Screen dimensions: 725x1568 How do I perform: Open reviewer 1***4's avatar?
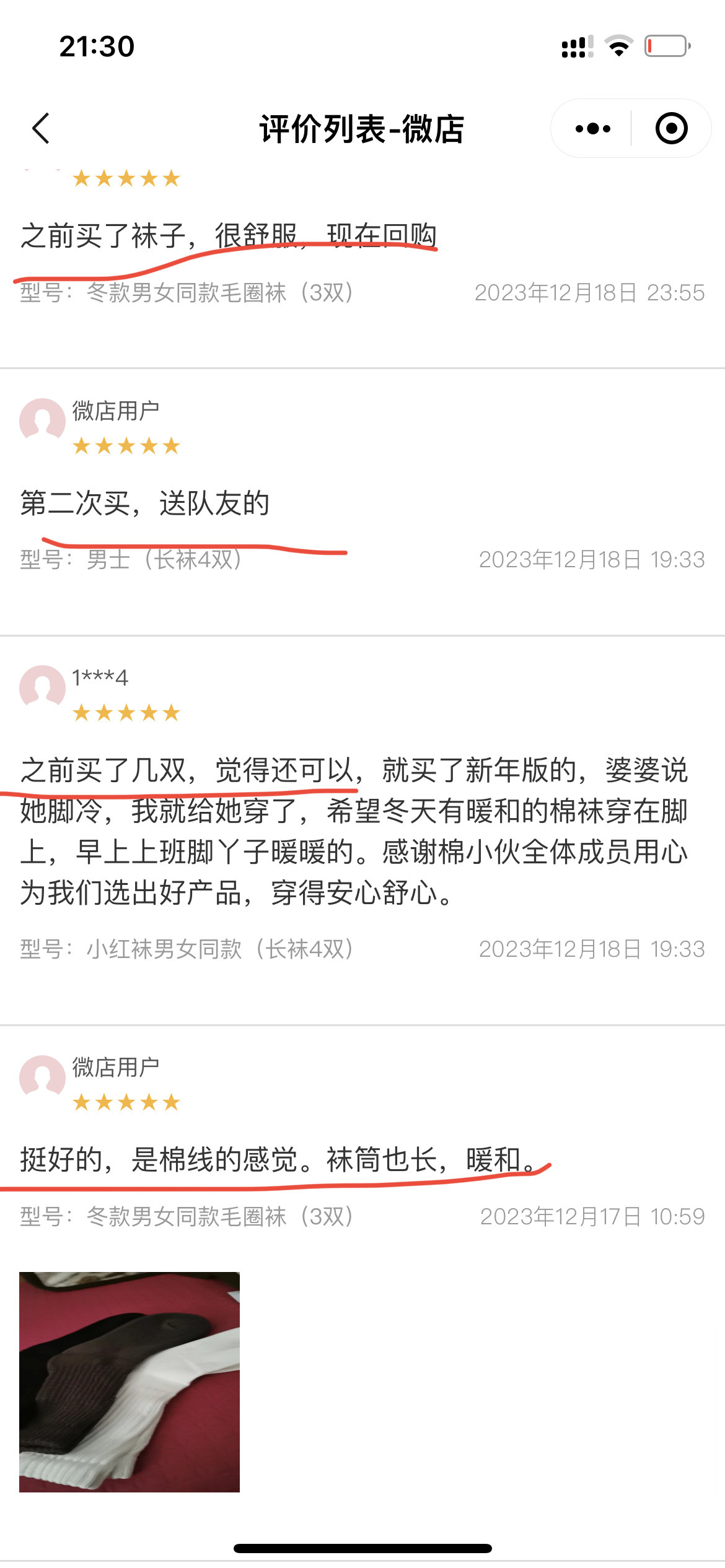[42, 688]
